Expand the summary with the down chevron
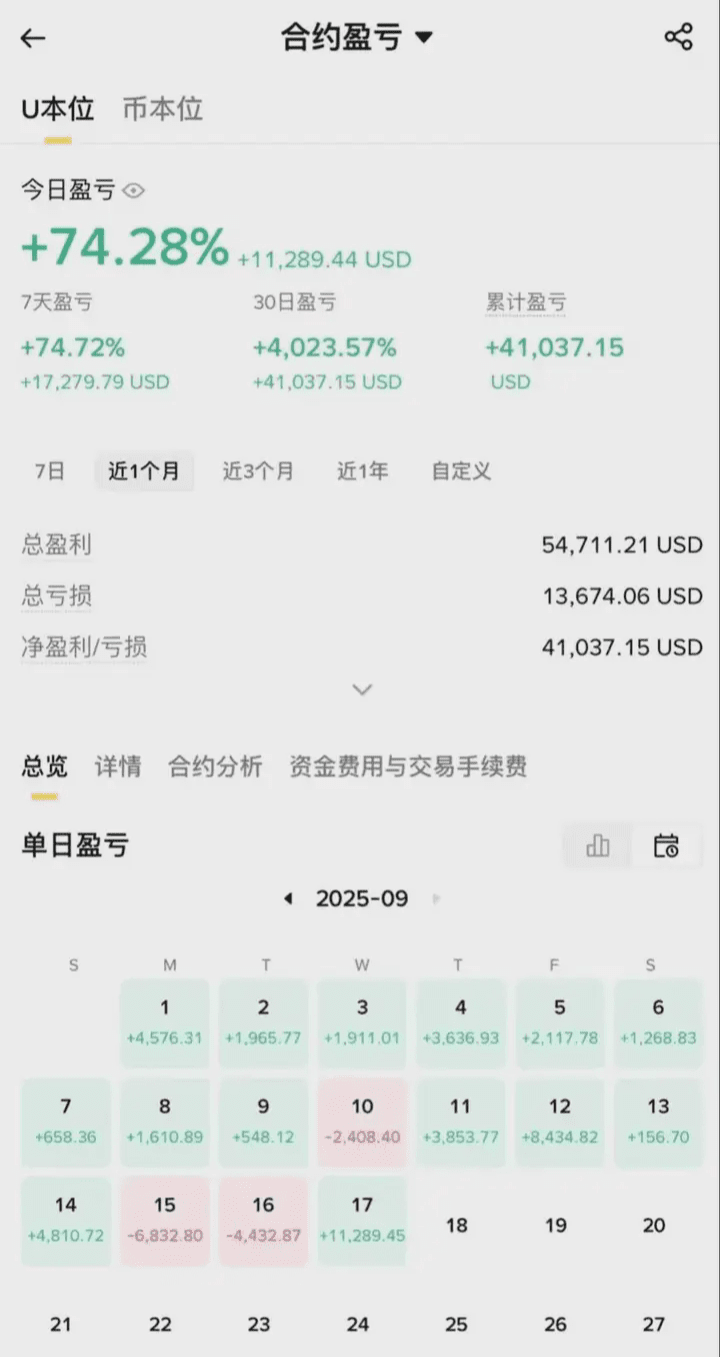720x1357 pixels. (363, 689)
